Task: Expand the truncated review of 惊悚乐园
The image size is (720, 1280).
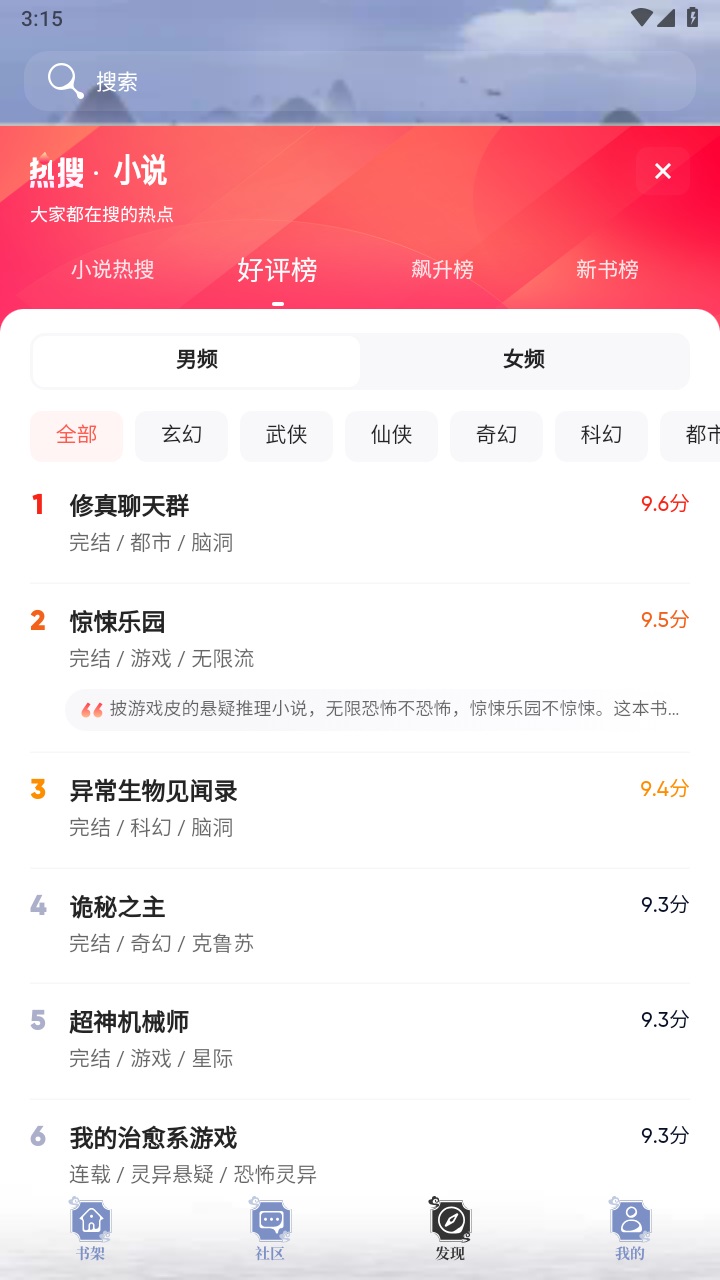Action: [380, 708]
